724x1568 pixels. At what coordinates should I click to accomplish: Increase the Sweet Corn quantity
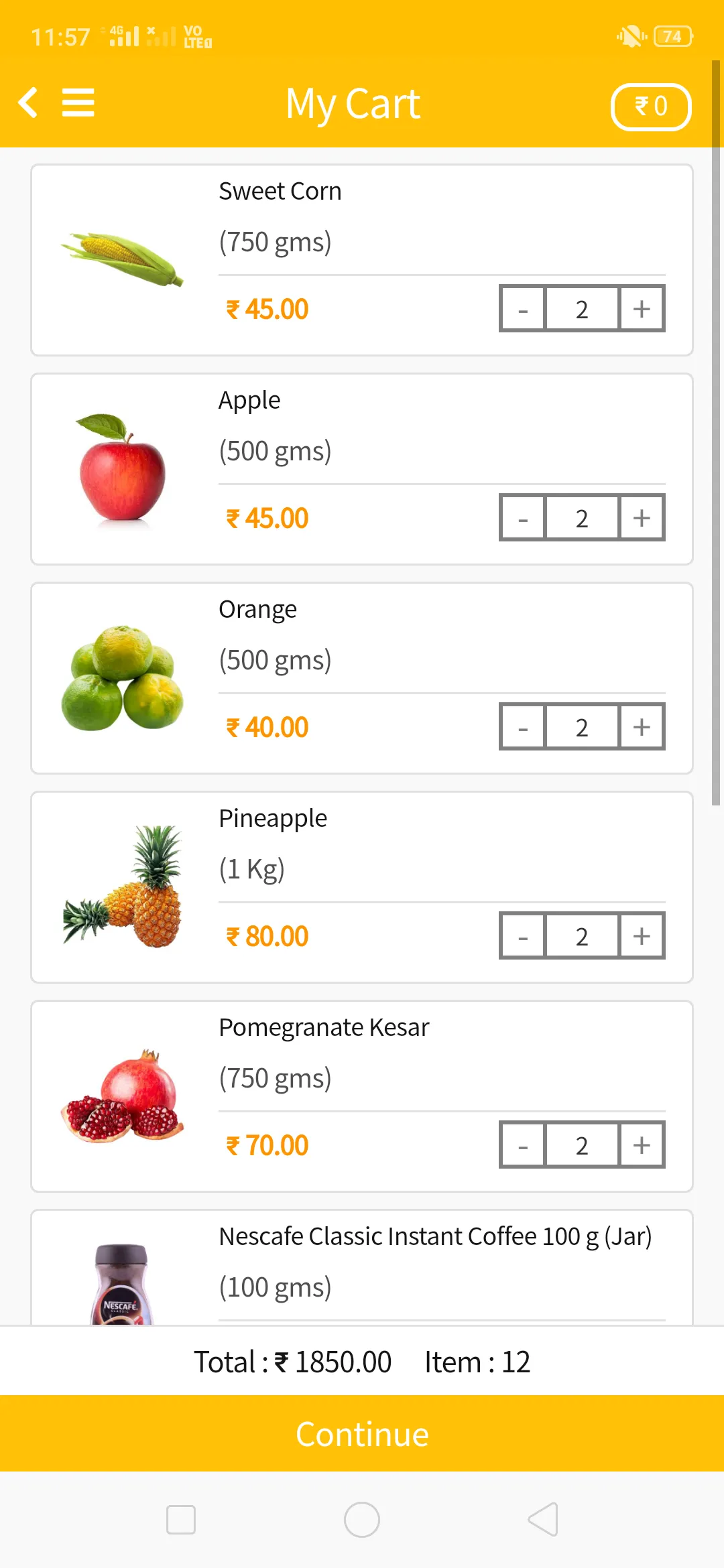pos(641,308)
